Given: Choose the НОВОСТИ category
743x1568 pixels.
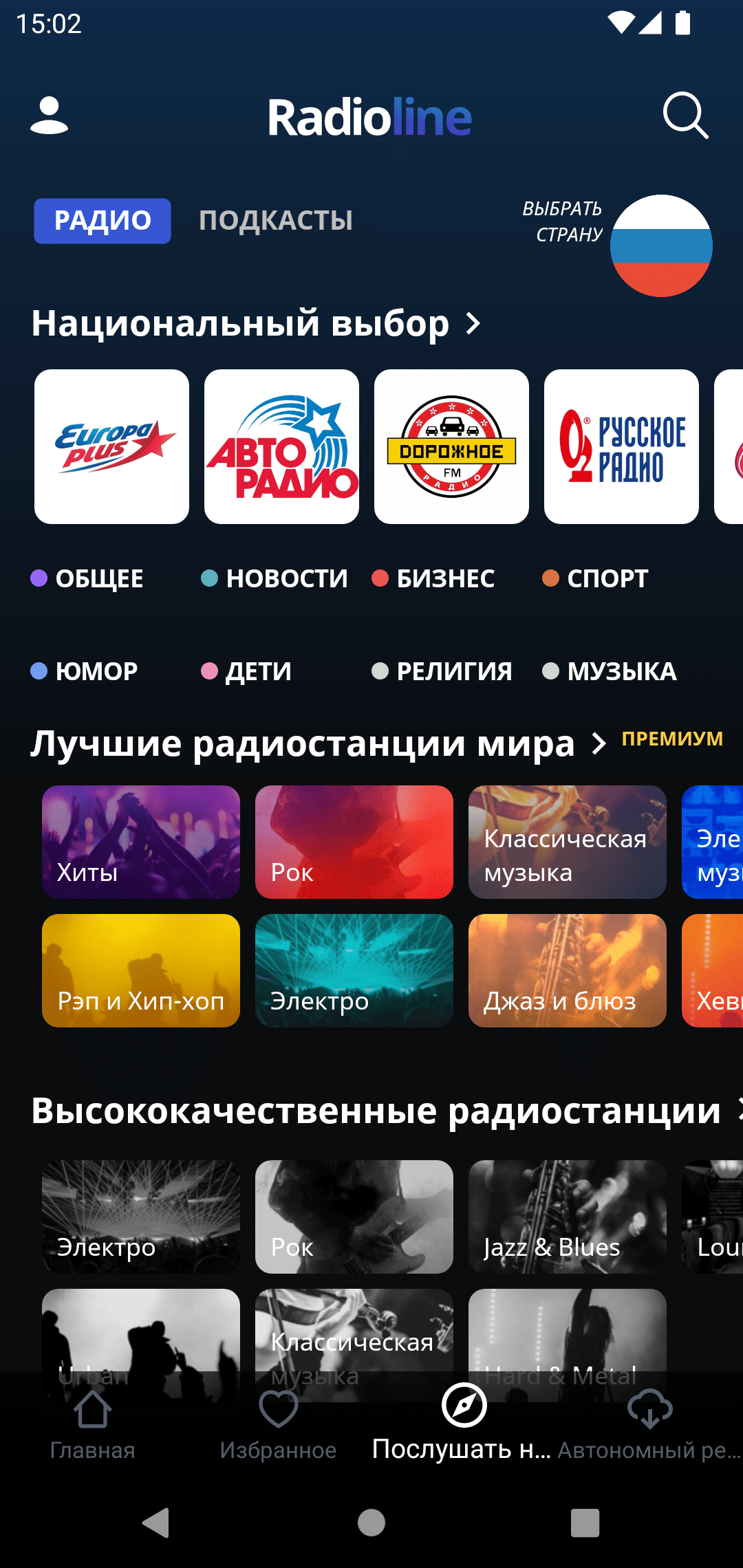Looking at the screenshot, I should [x=275, y=578].
